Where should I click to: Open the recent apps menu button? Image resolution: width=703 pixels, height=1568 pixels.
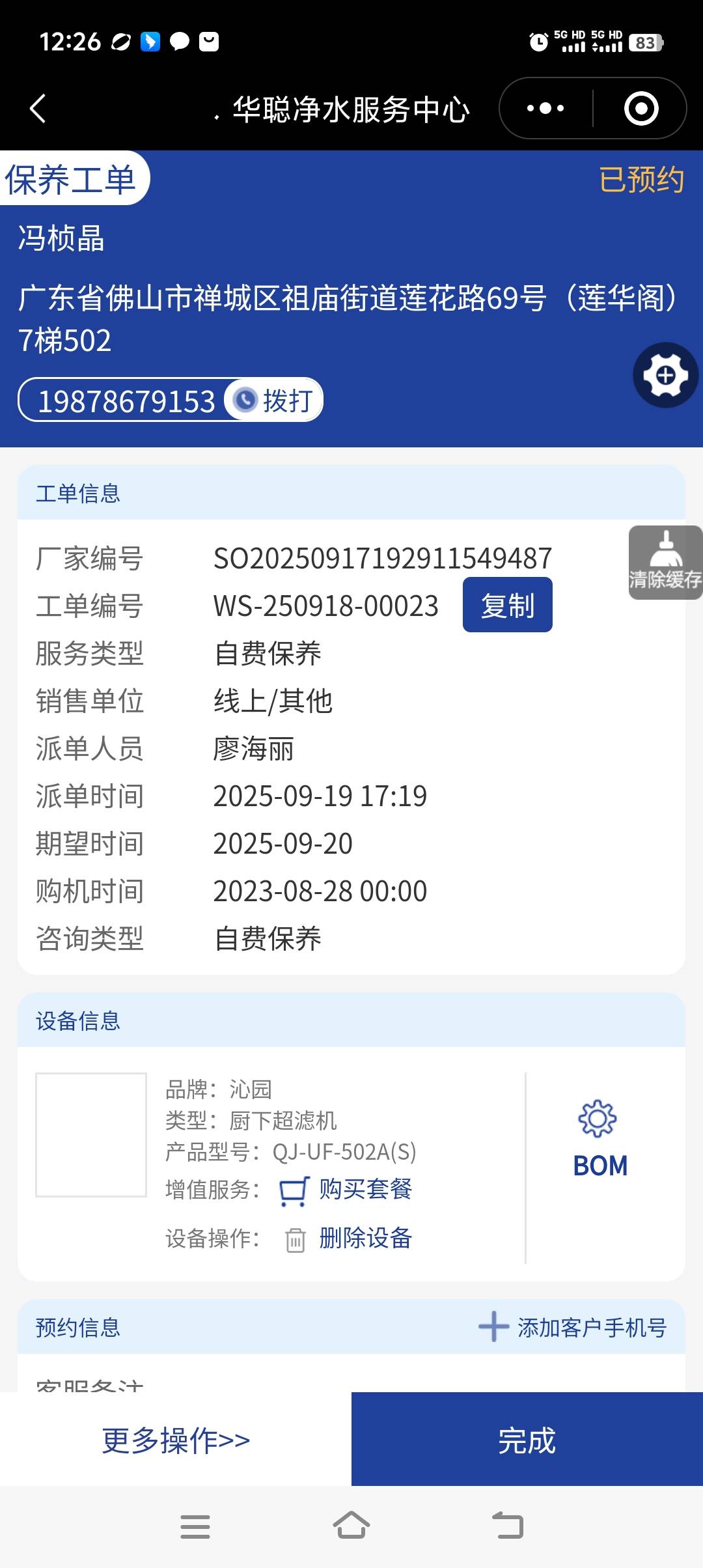[195, 1526]
